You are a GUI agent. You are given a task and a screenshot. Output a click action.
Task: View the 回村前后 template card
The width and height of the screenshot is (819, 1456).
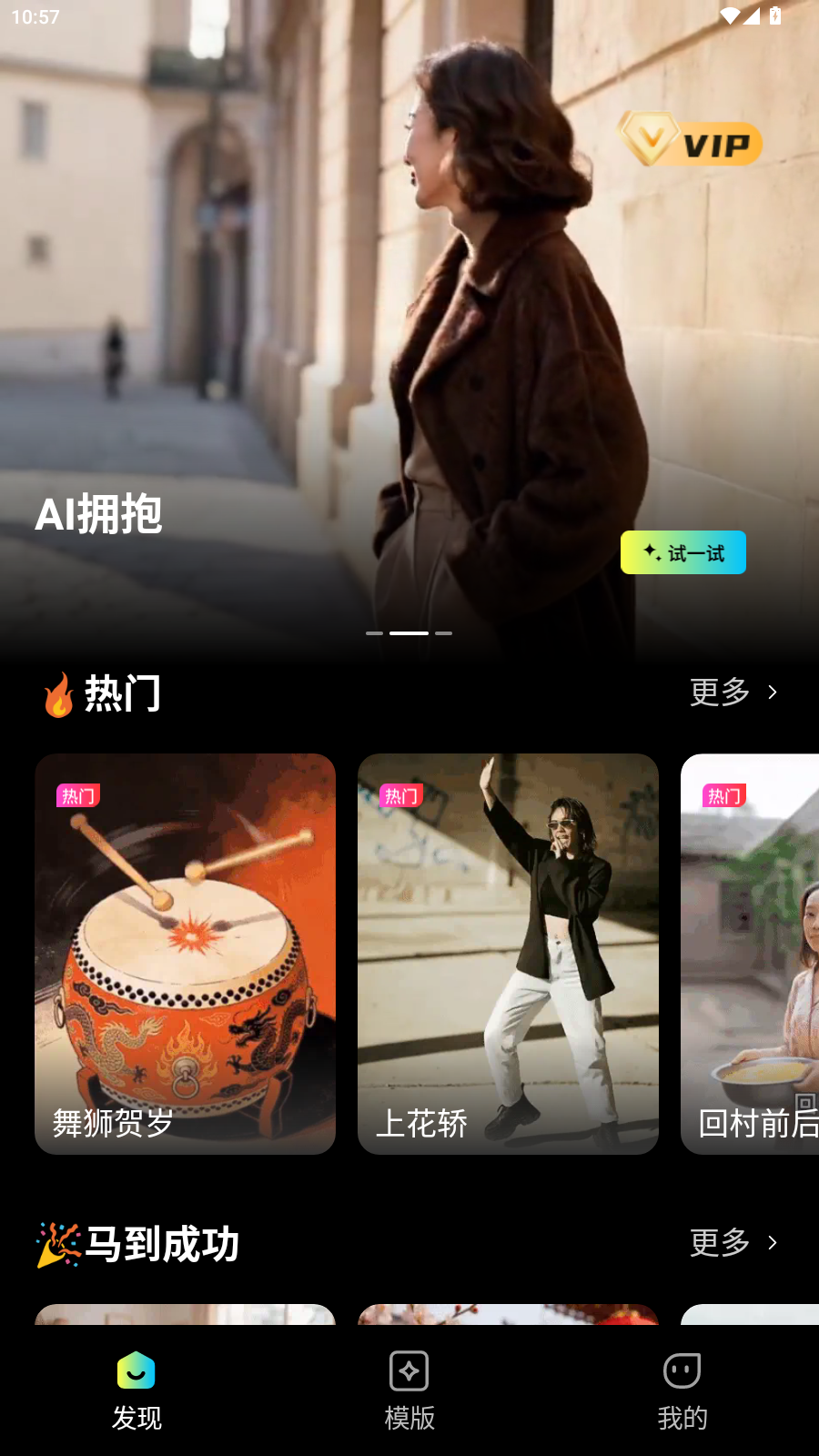(x=751, y=953)
